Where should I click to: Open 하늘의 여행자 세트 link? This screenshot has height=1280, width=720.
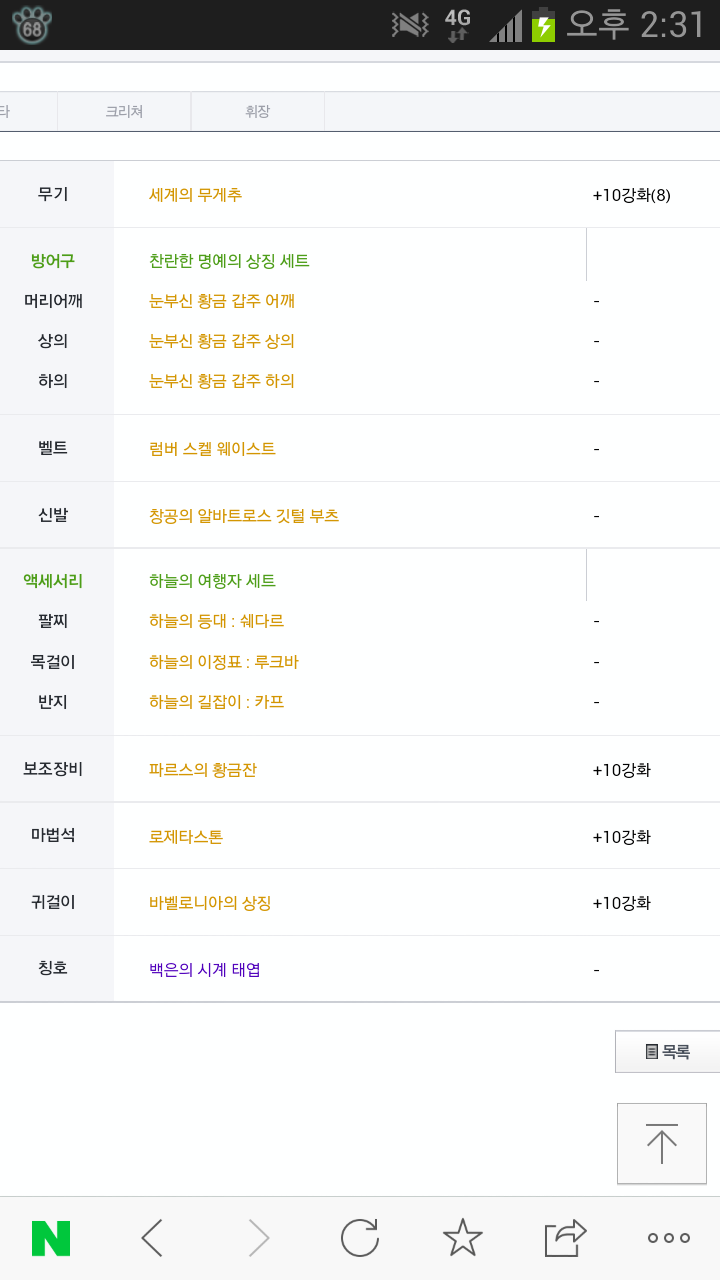212,581
